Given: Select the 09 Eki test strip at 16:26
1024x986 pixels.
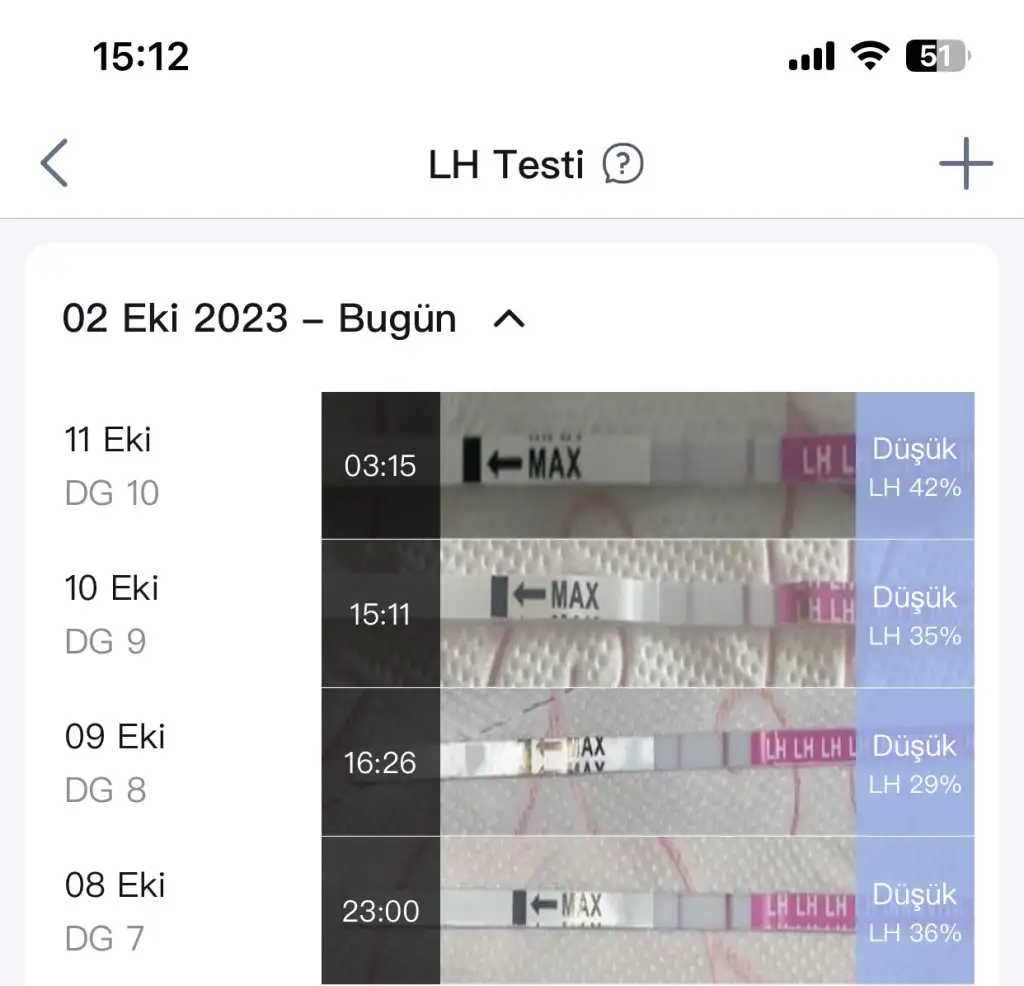Looking at the screenshot, I should 647,762.
